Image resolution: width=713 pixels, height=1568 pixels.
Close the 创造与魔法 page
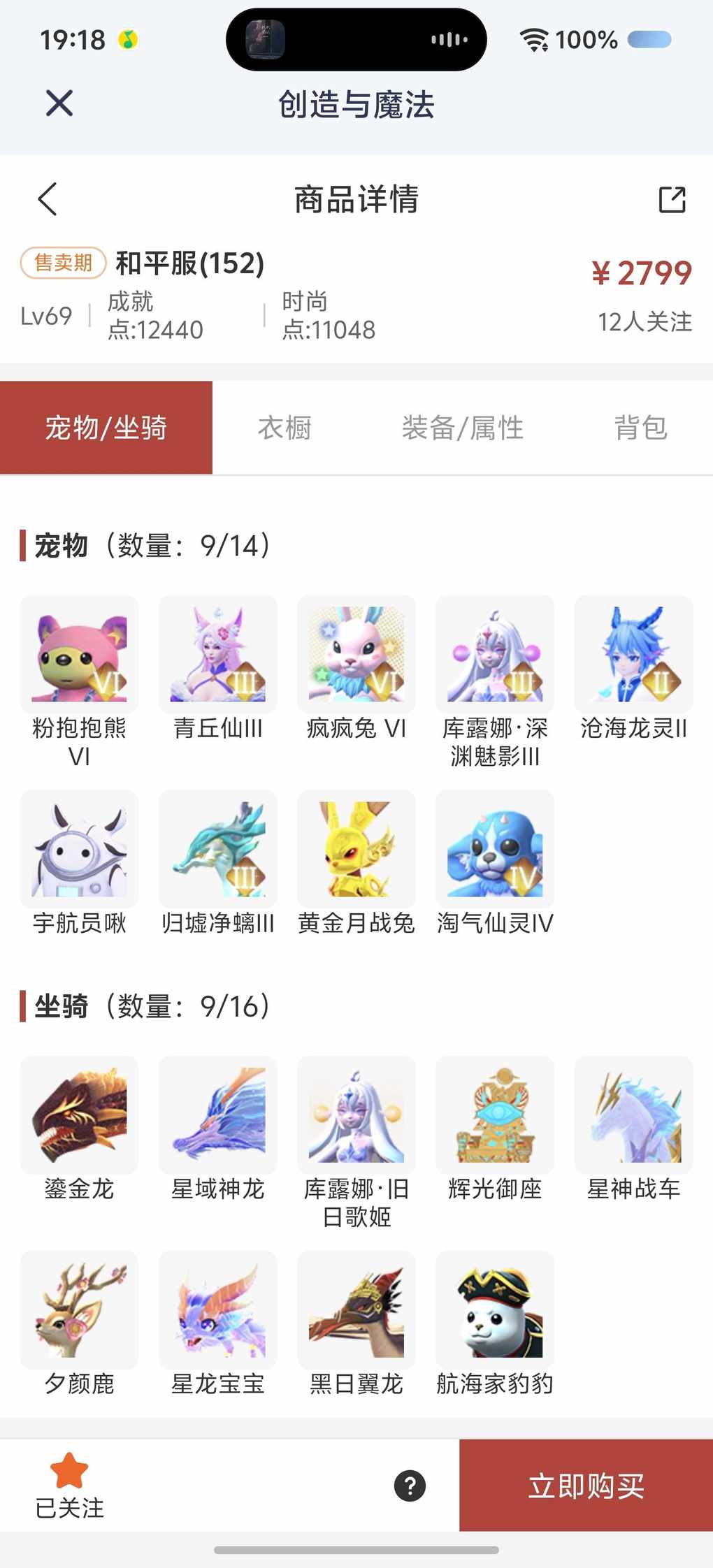pos(59,103)
